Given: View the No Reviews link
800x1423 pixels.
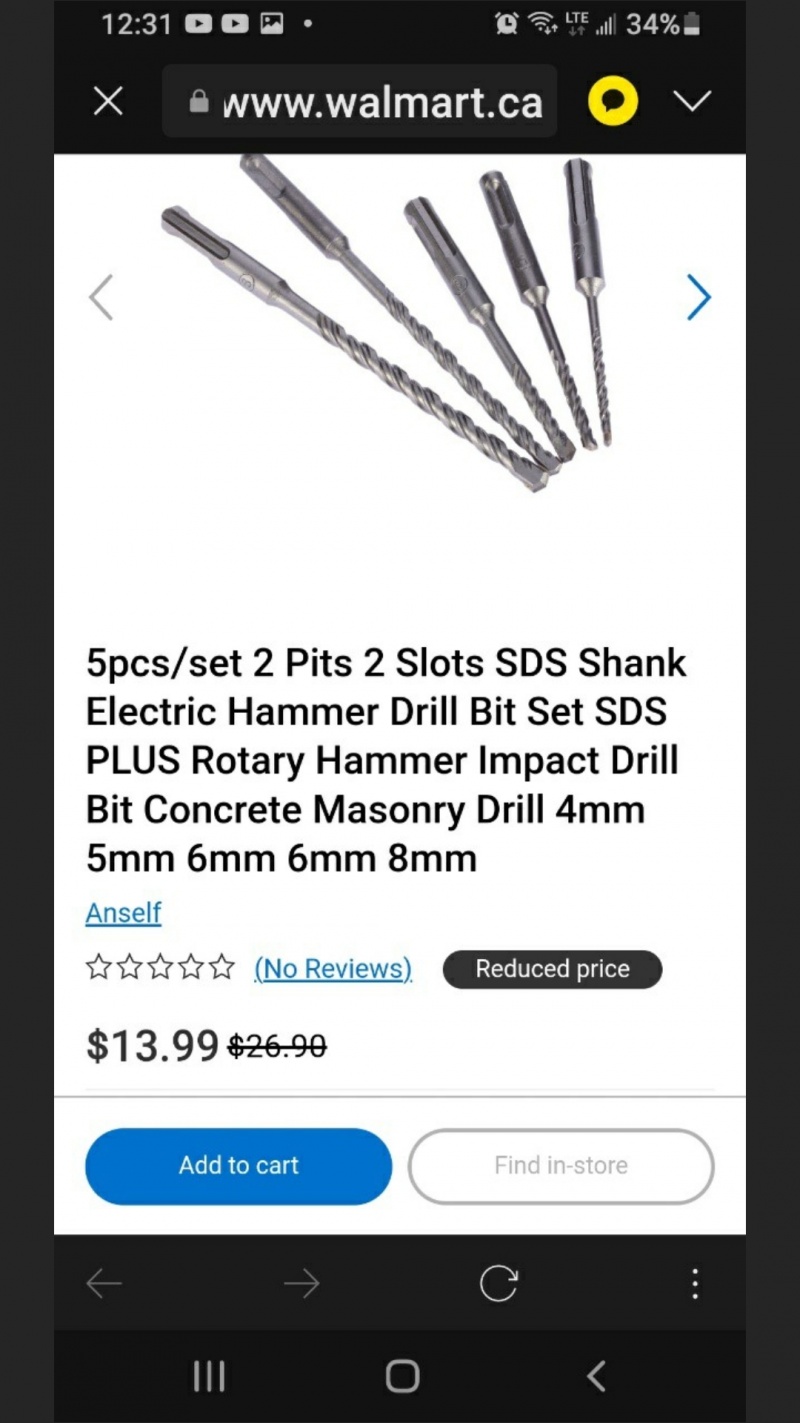Looking at the screenshot, I should (x=333, y=969).
